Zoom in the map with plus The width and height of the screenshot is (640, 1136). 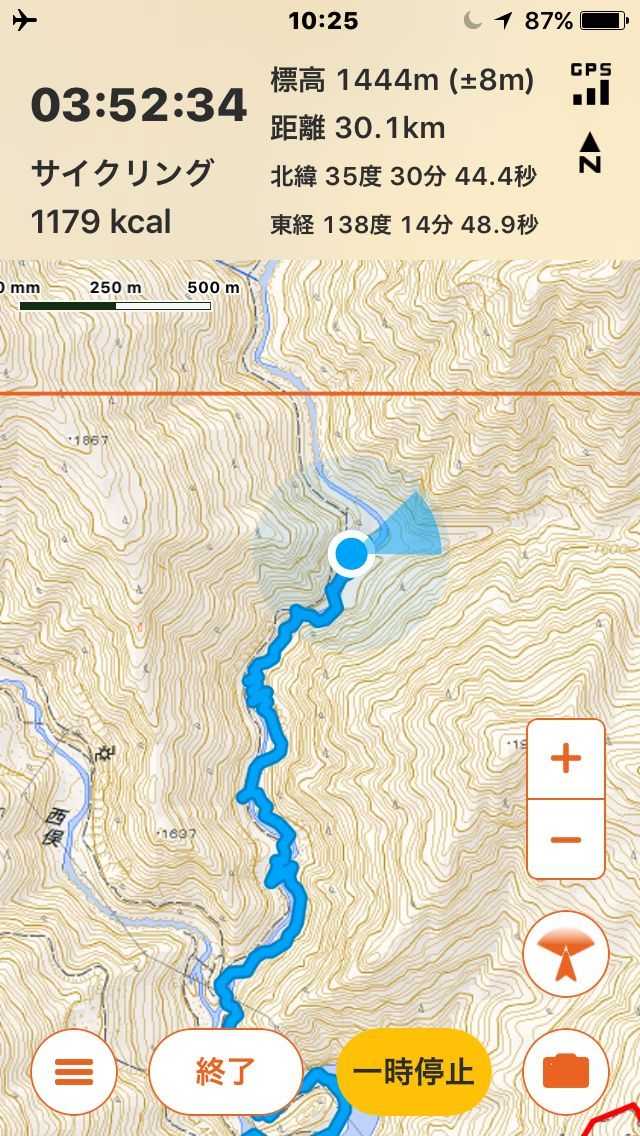point(565,759)
